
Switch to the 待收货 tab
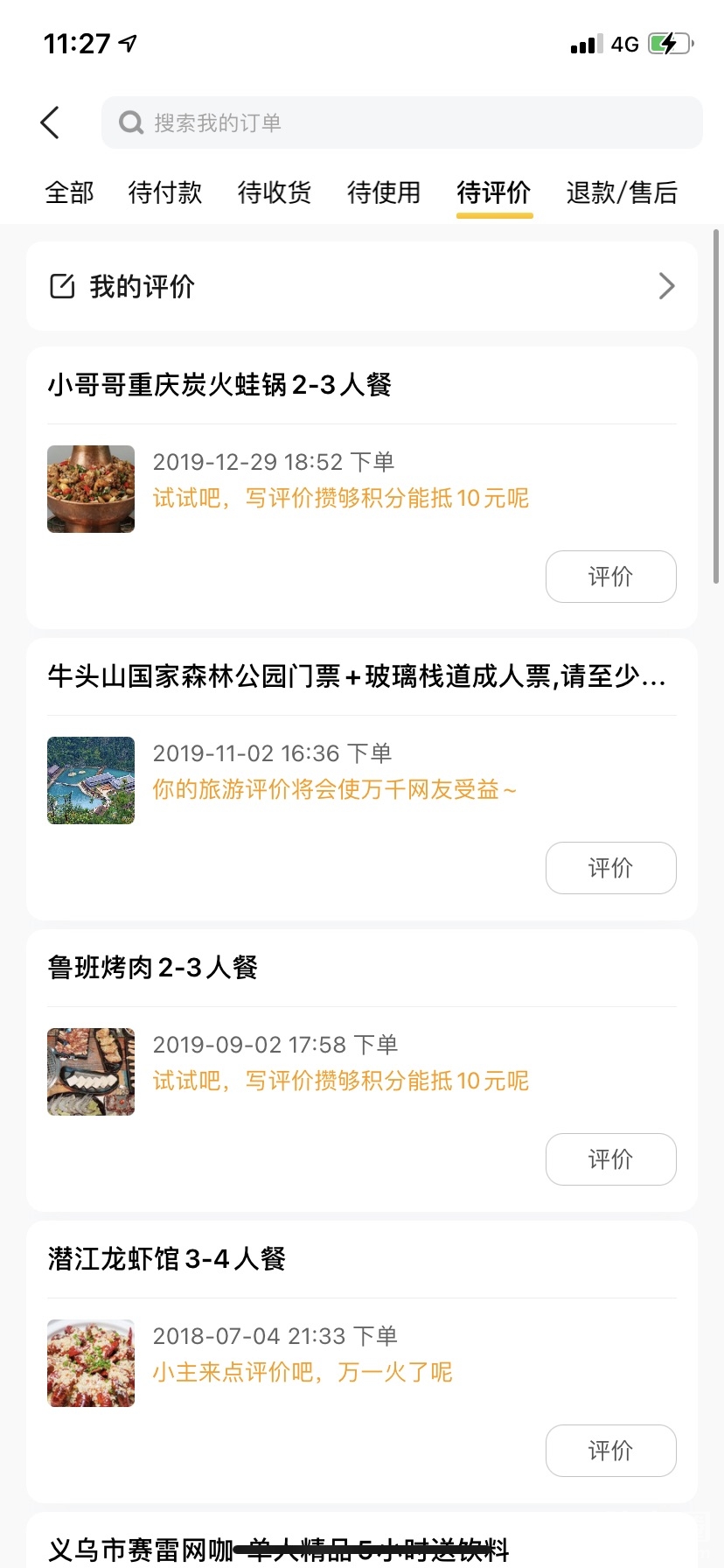pyautogui.click(x=275, y=192)
